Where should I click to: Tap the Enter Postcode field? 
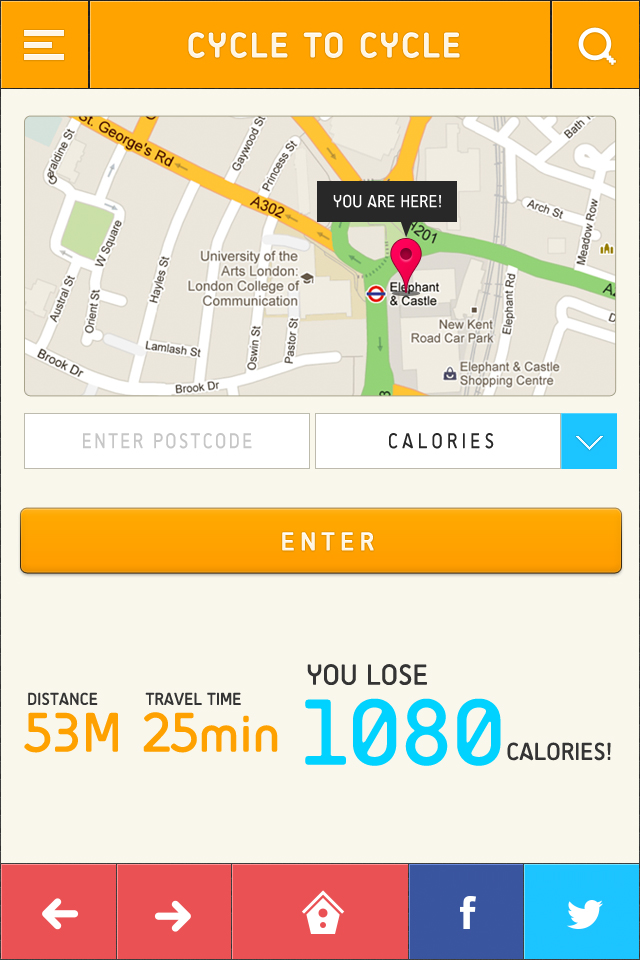pos(167,441)
